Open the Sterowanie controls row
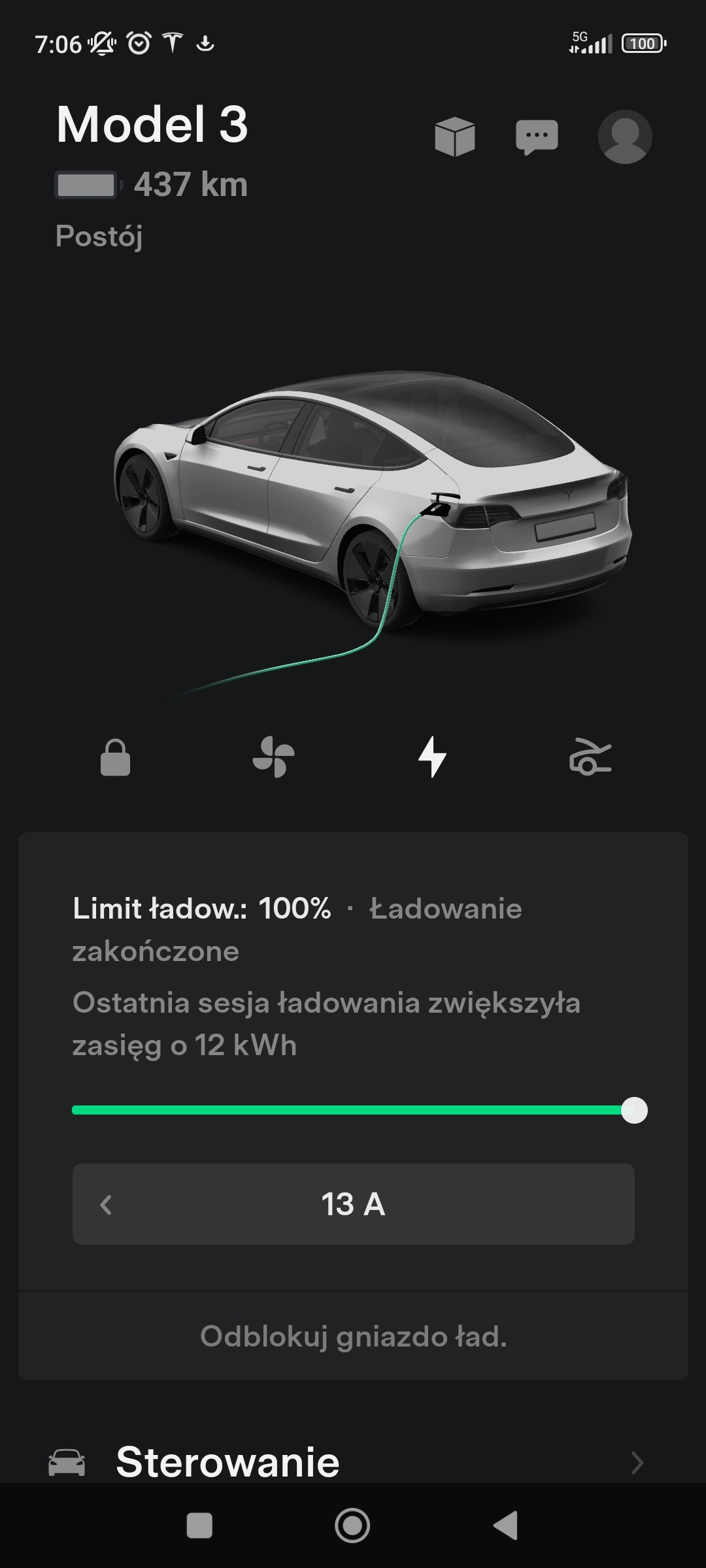Image resolution: width=706 pixels, height=1568 pixels. 353,1462
